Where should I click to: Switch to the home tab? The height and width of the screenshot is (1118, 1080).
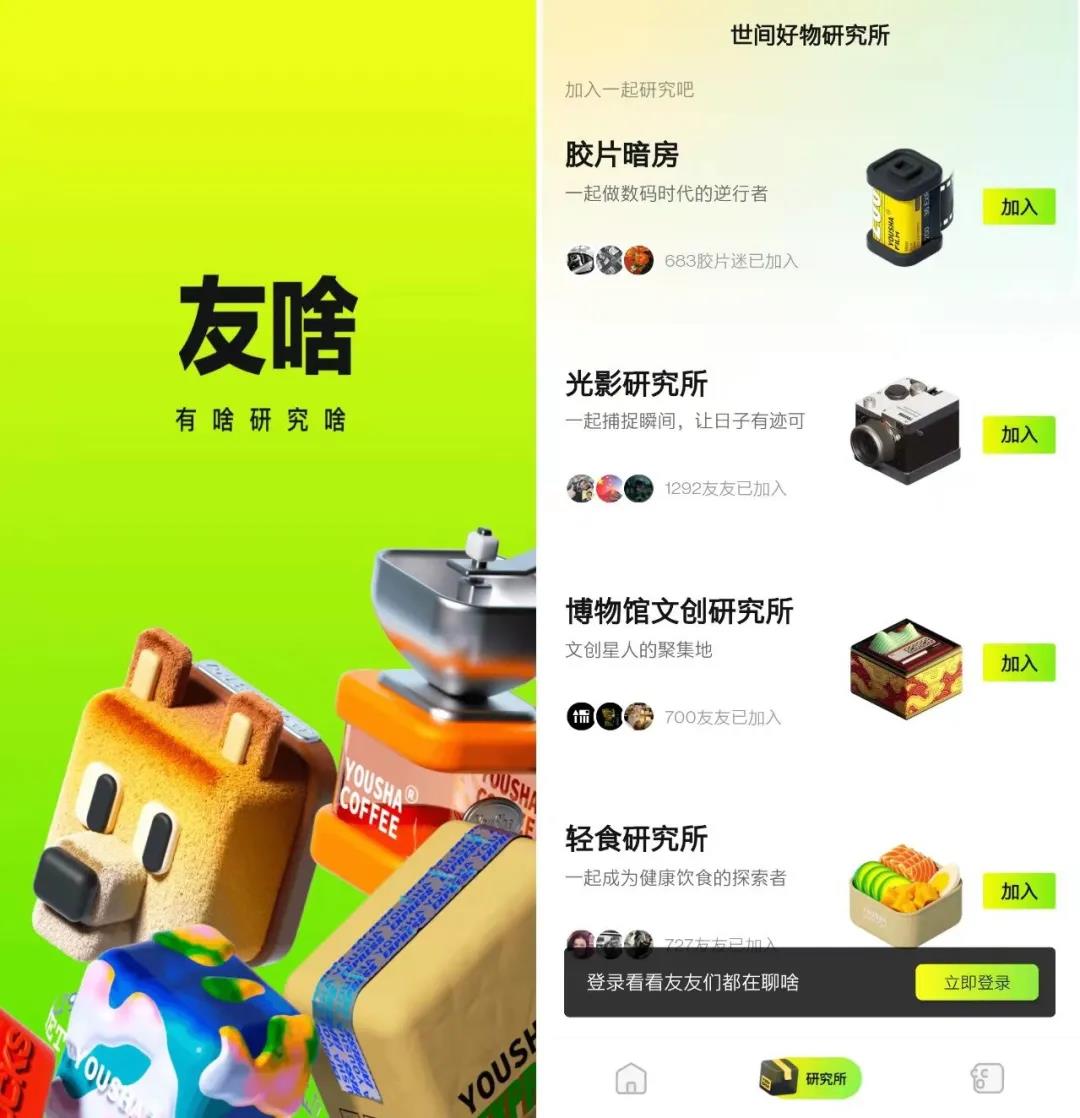click(x=631, y=1079)
